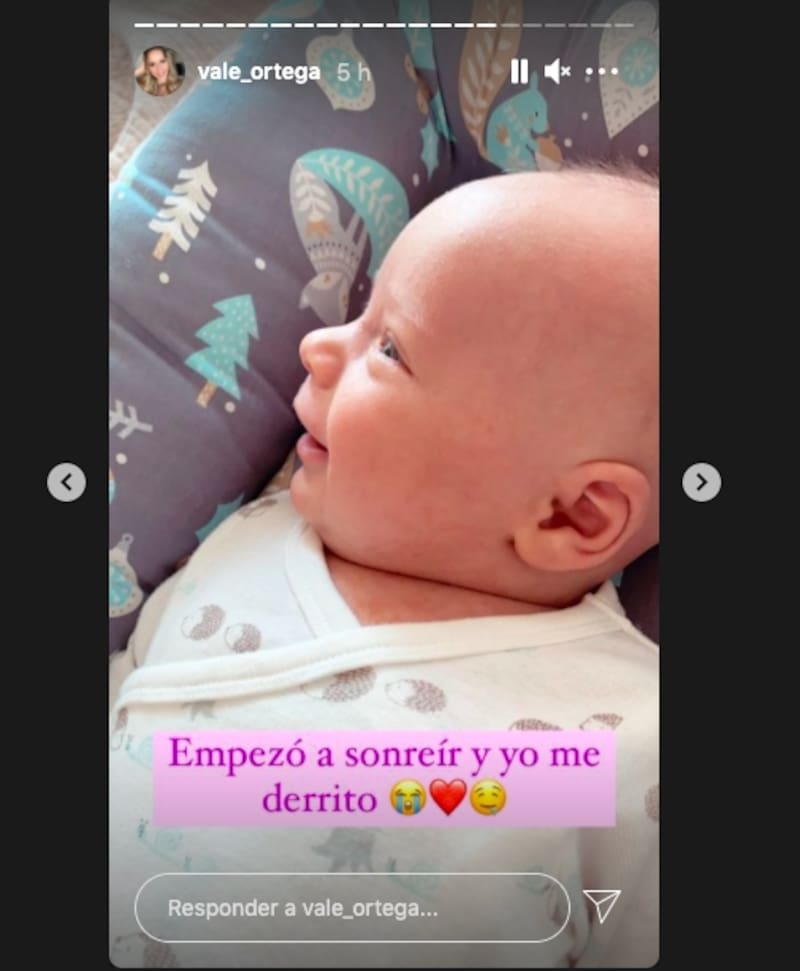
Task: Share the story via the send icon
Action: coord(601,906)
